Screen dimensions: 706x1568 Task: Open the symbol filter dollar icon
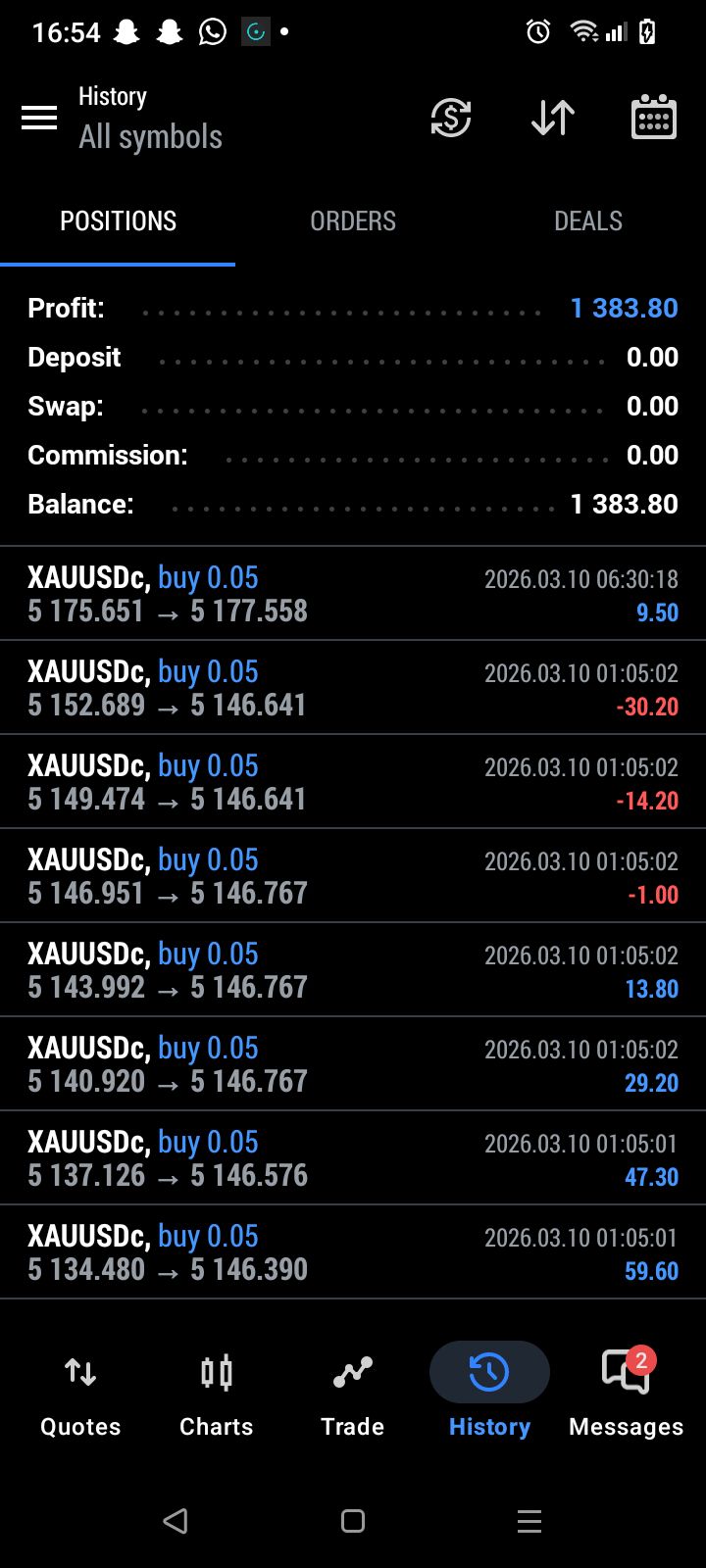coord(451,119)
